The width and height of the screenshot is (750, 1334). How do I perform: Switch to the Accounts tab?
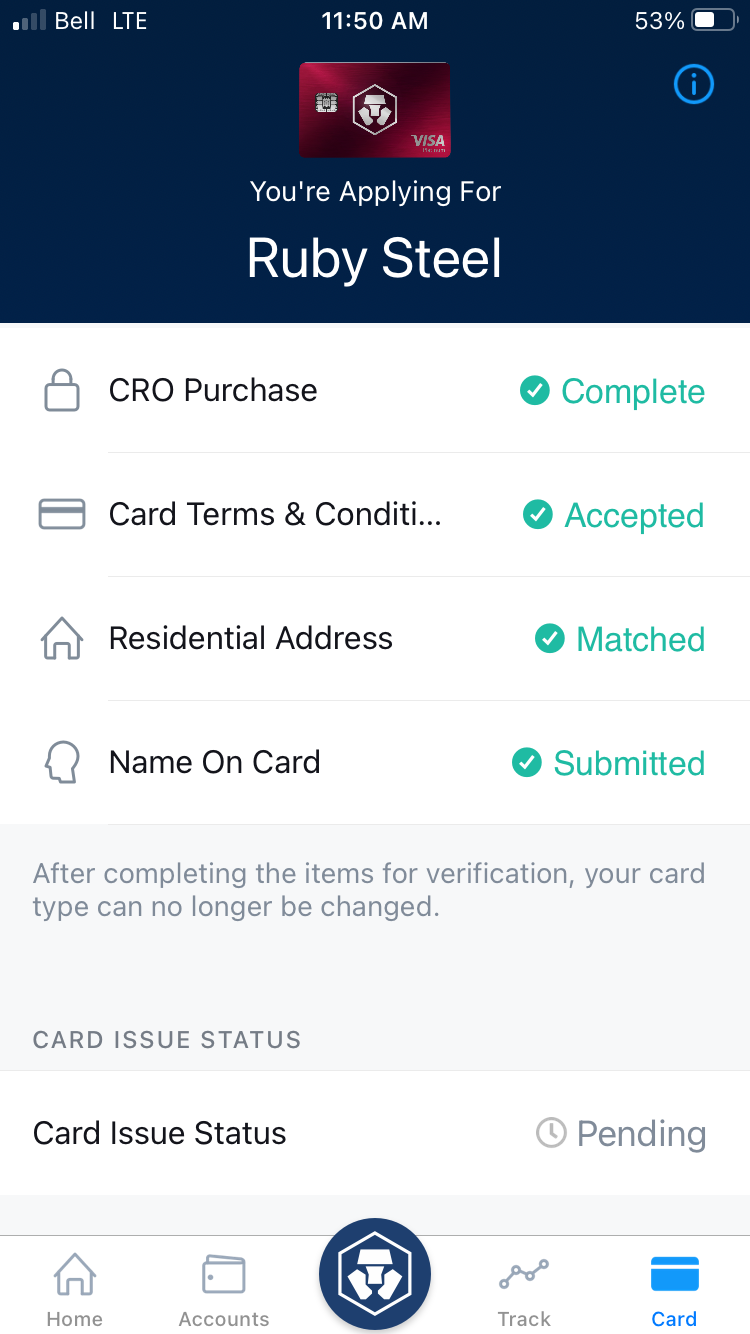click(x=224, y=1290)
